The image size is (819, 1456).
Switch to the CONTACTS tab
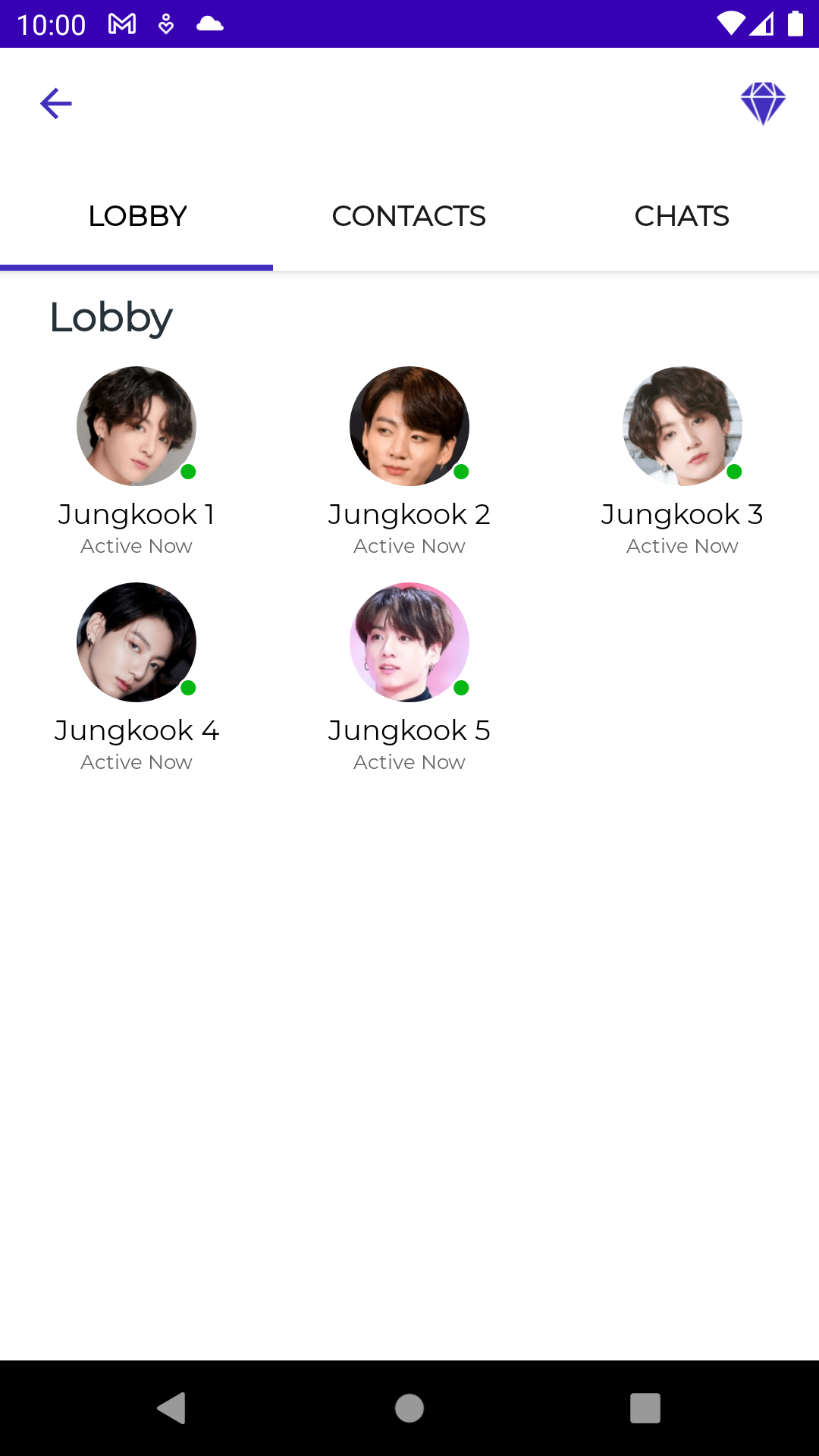coord(409,216)
